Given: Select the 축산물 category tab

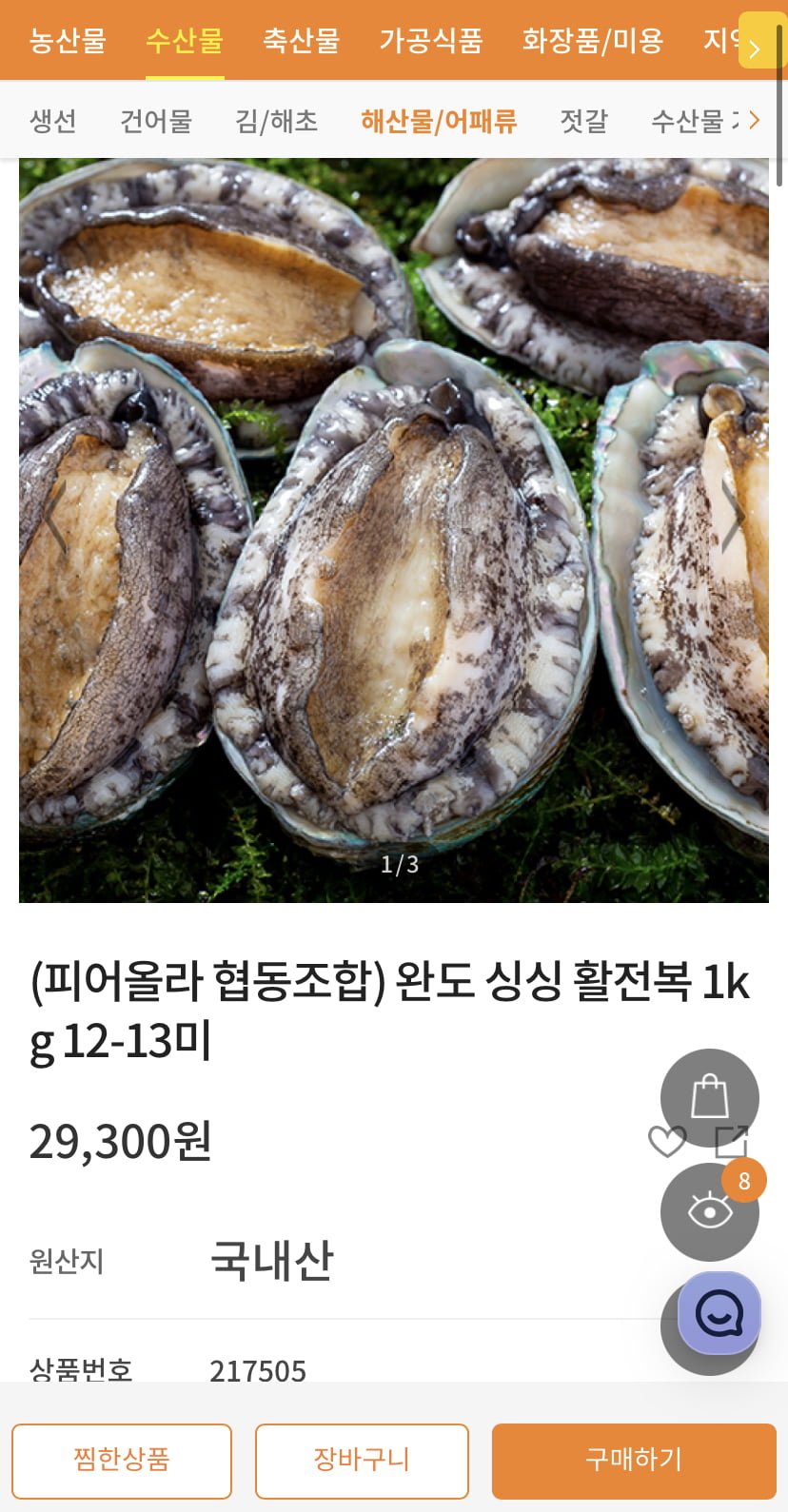Looking at the screenshot, I should [301, 41].
